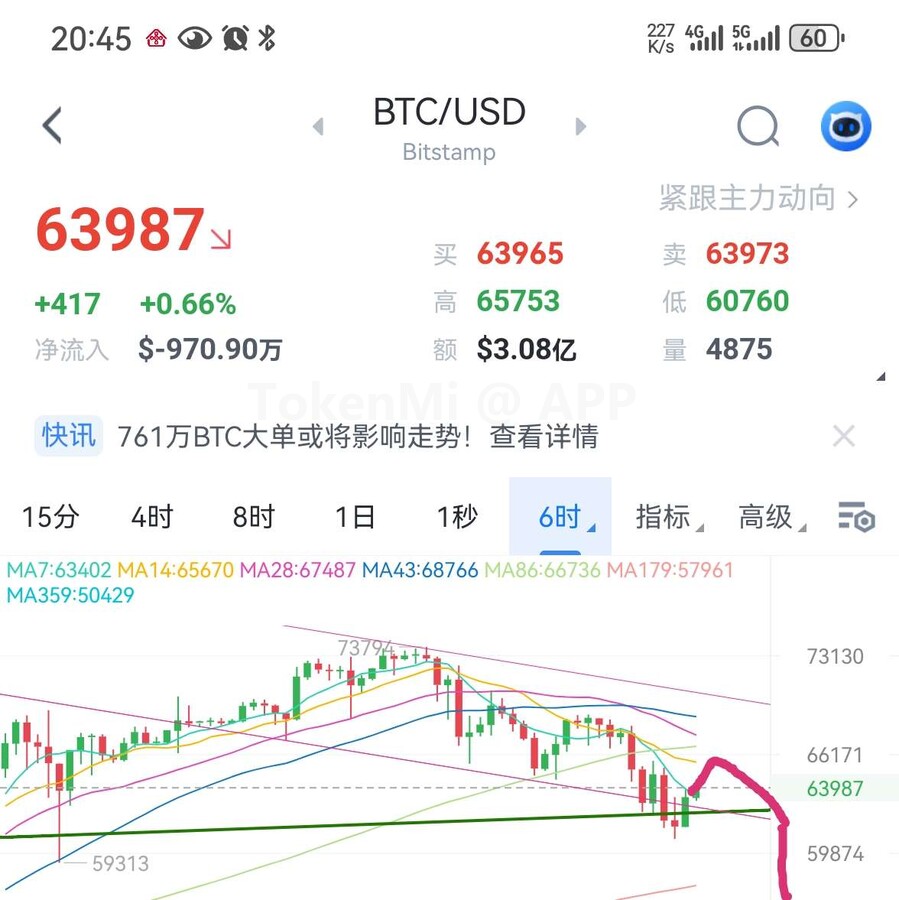The width and height of the screenshot is (899, 900).
Task: Expand the 6时 timeframe dropdown
Action: pyautogui.click(x=561, y=517)
